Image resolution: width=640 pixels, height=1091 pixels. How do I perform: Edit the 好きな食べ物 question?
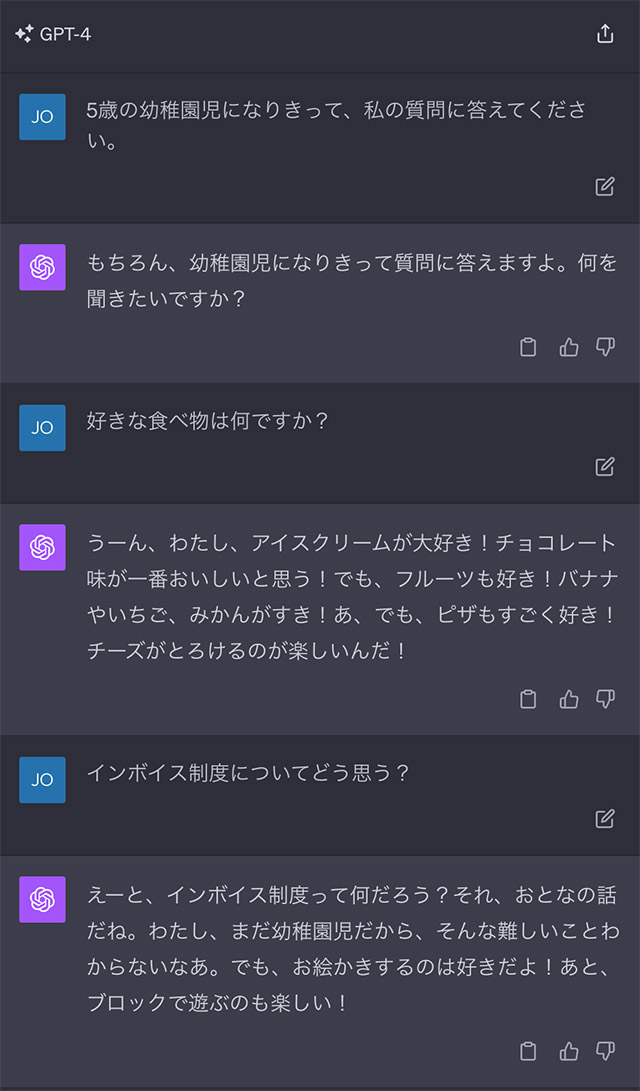click(604, 466)
